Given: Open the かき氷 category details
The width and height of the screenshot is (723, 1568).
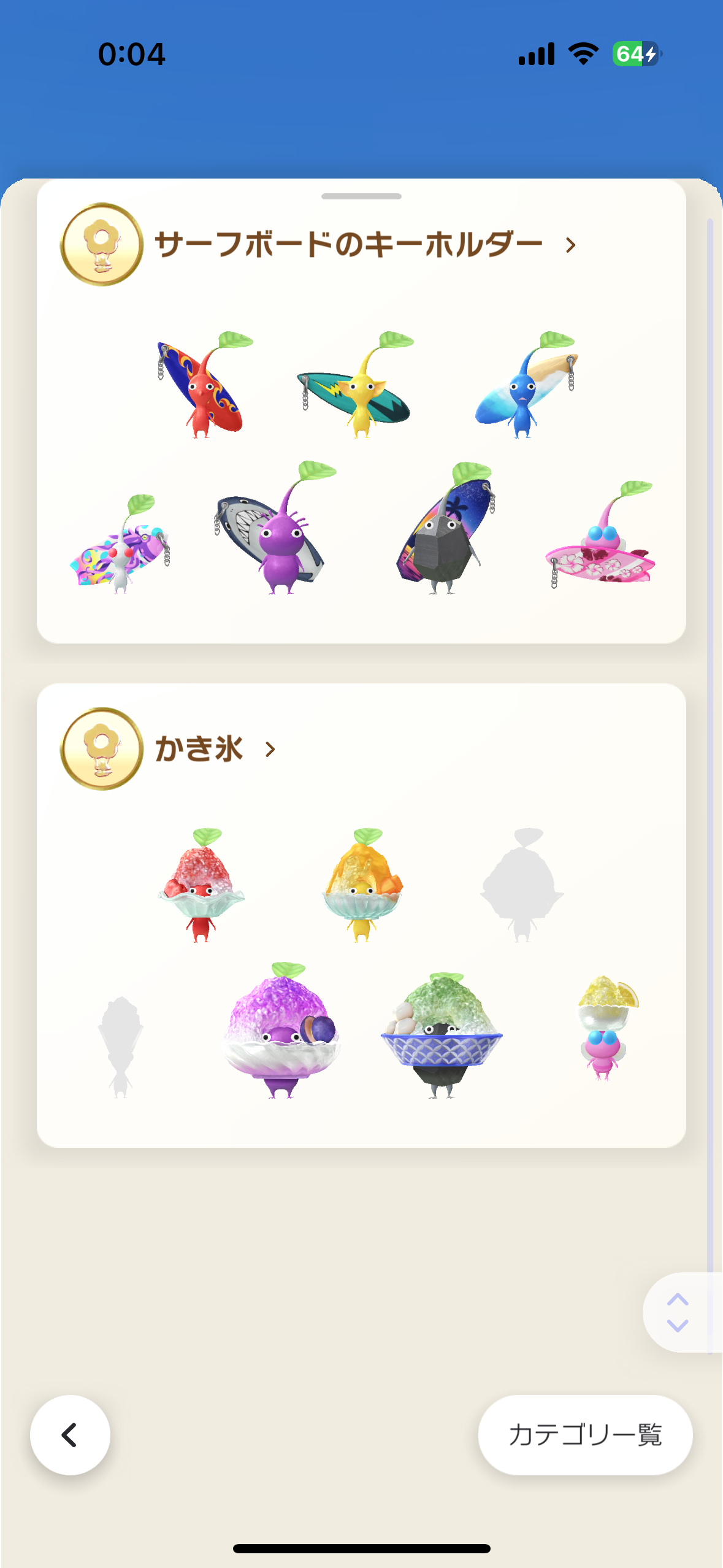Looking at the screenshot, I should 215,749.
